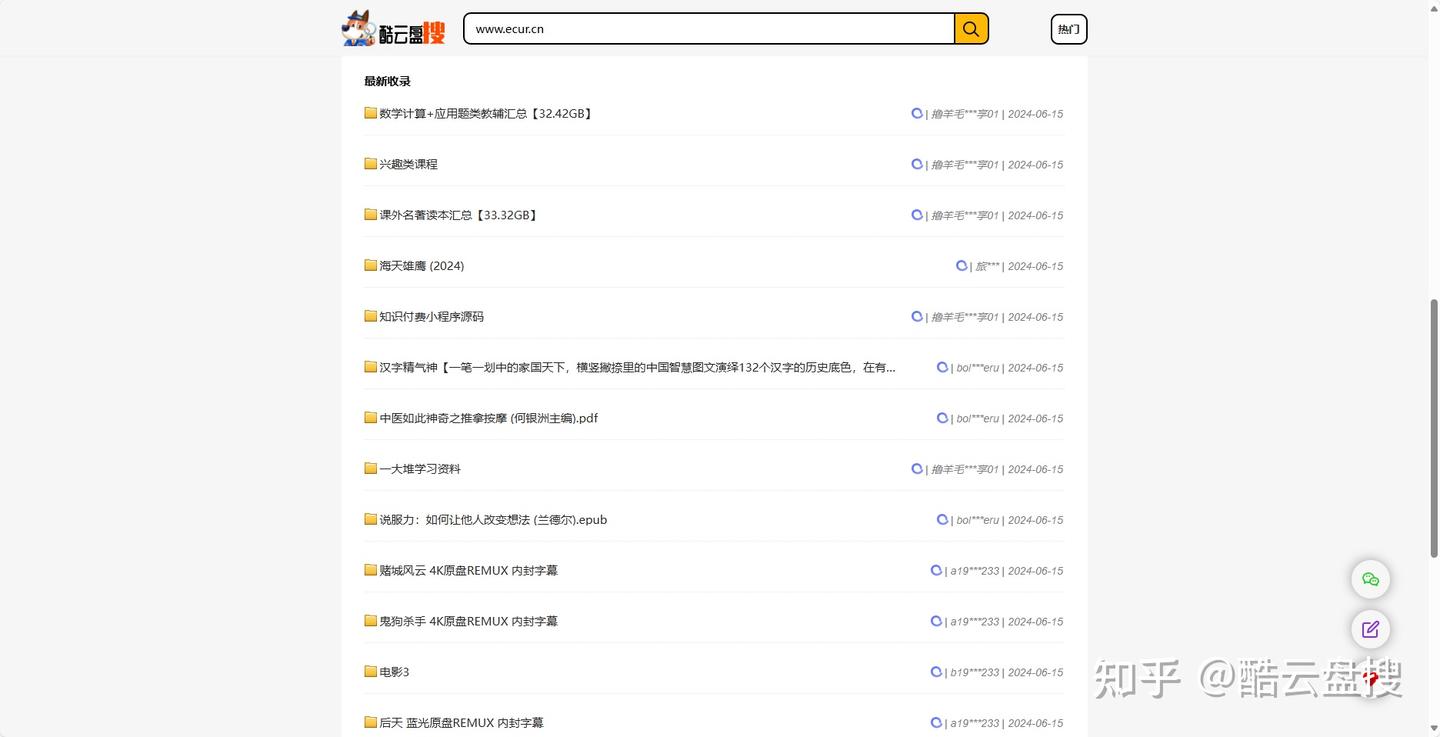Open 一大堆学习资料 folder
The width and height of the screenshot is (1440, 737).
click(x=420, y=469)
